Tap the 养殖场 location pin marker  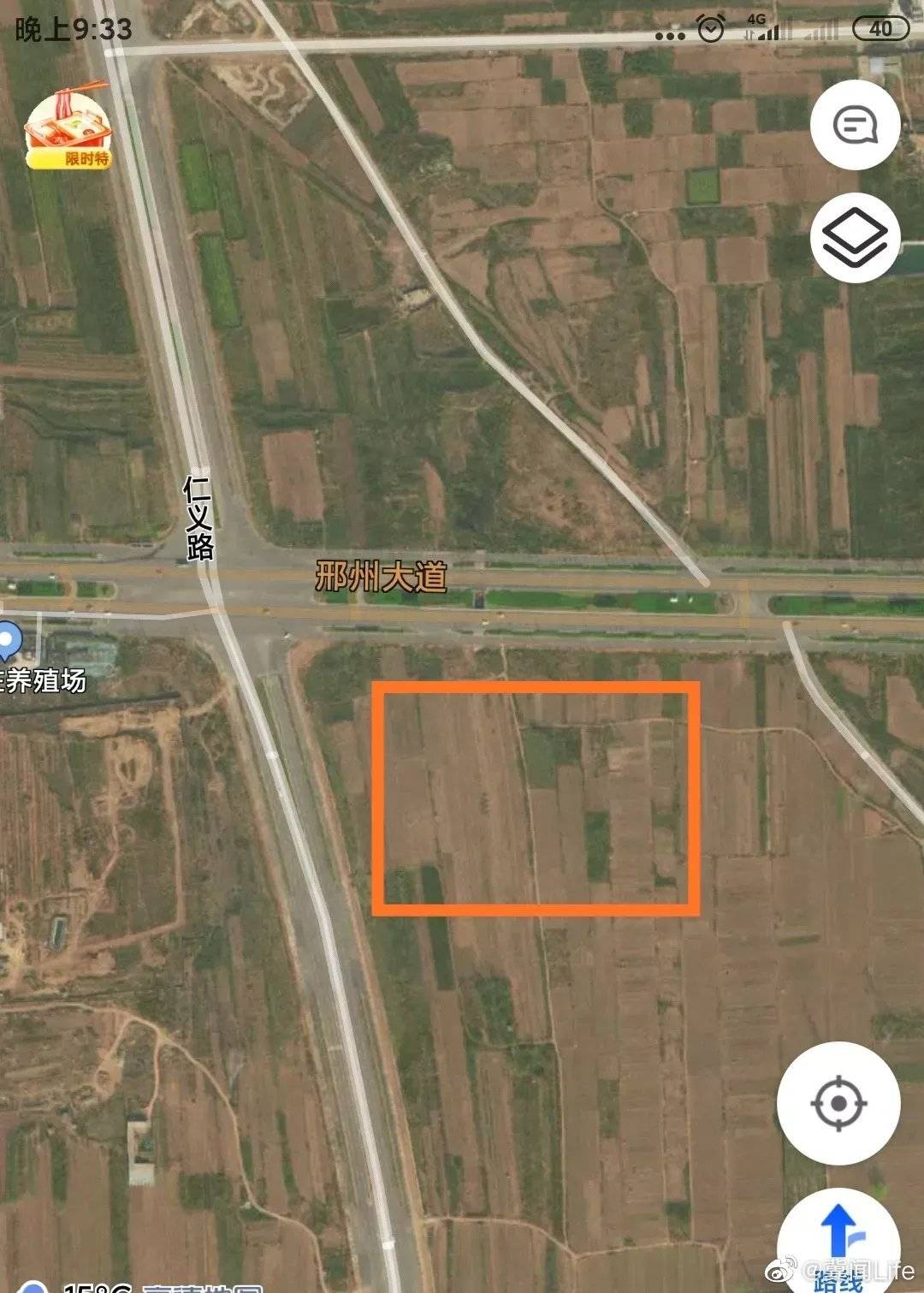(9, 640)
